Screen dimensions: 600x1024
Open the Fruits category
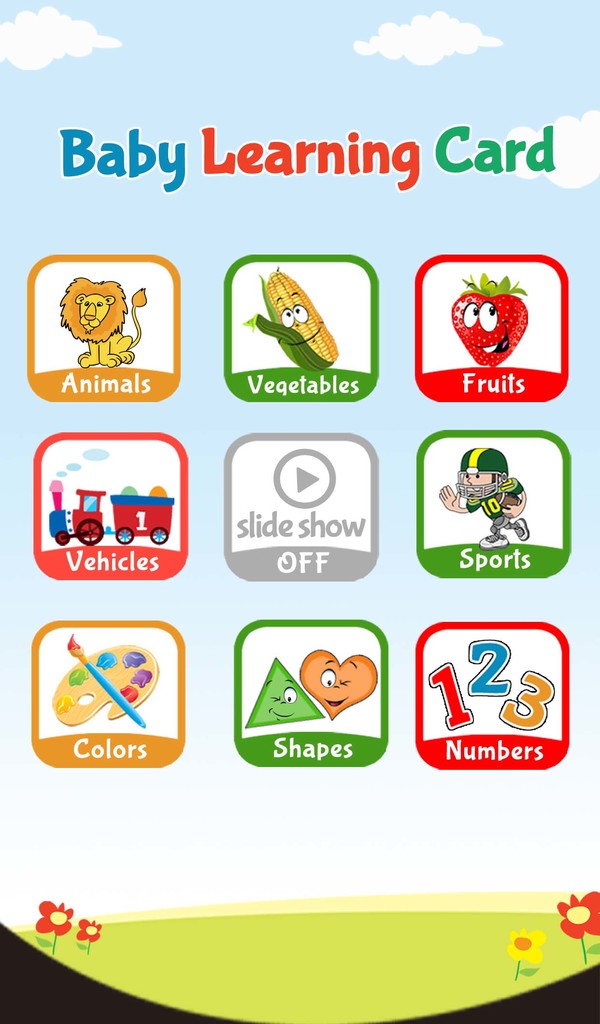tap(492, 329)
